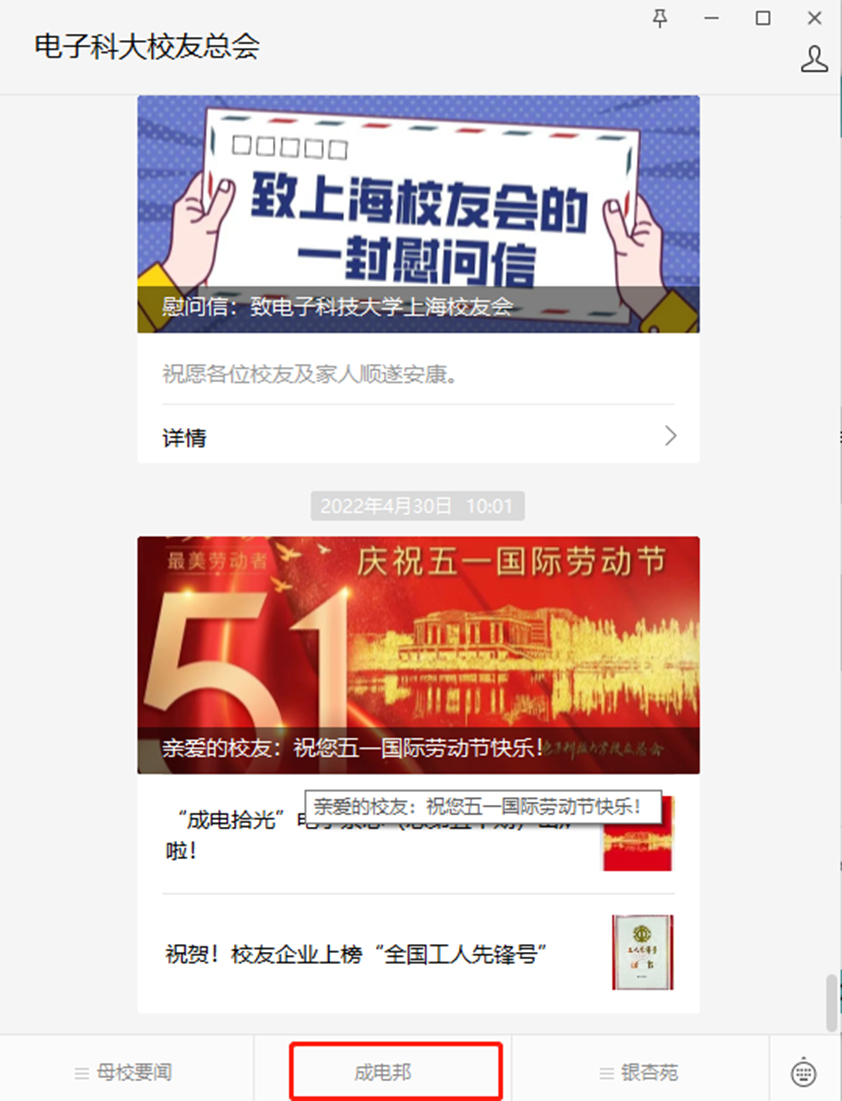Open the 慰问信 Shanghai alumni letter card

coord(418,214)
